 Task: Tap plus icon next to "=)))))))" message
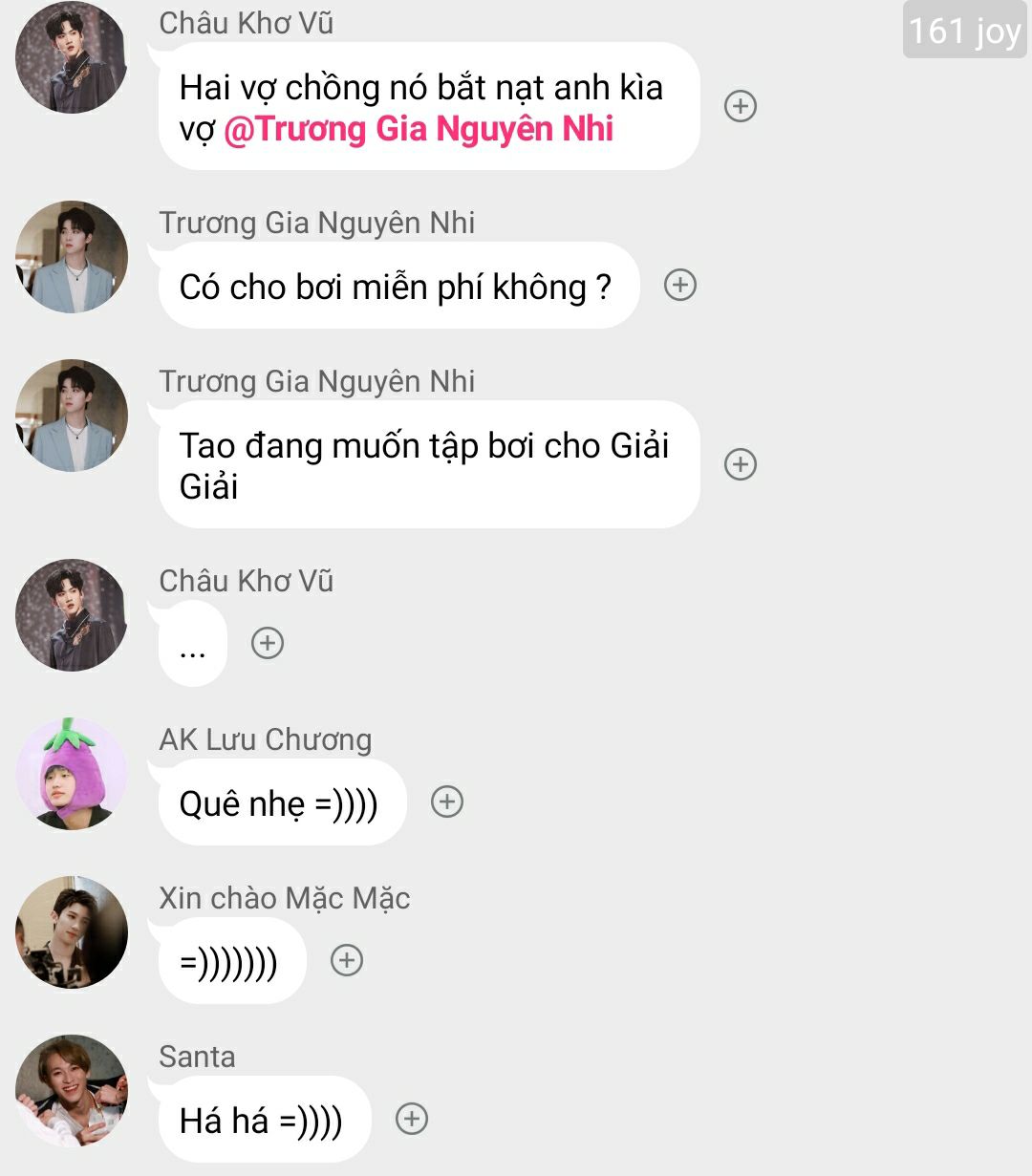(347, 960)
